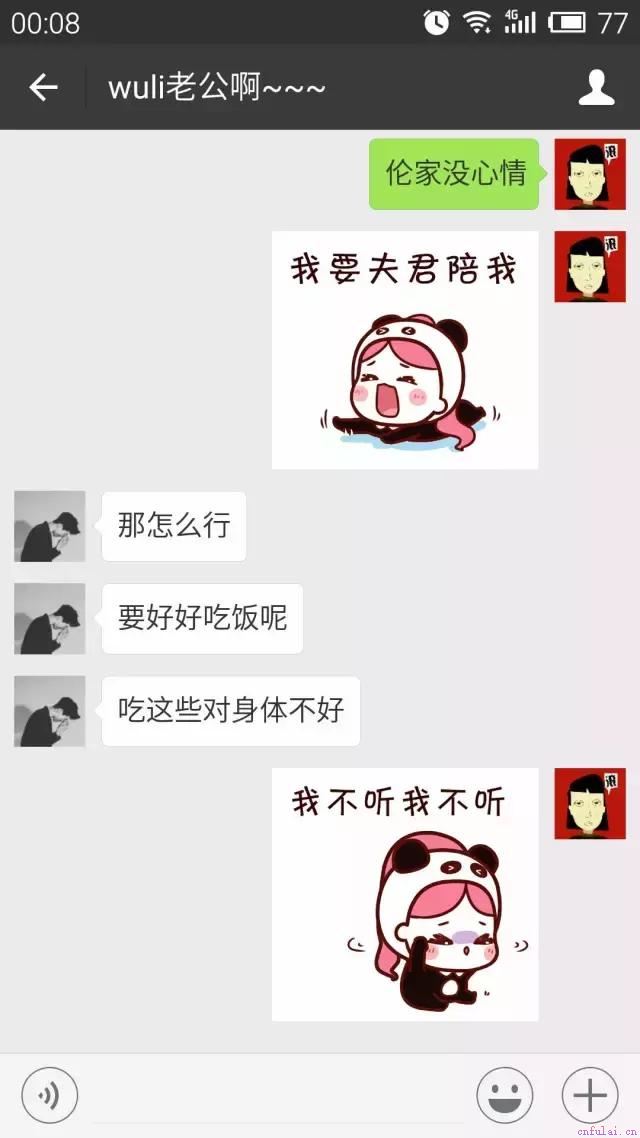View the 我不听我不听 sticker
Image resolution: width=640 pixels, height=1138 pixels.
tap(405, 894)
